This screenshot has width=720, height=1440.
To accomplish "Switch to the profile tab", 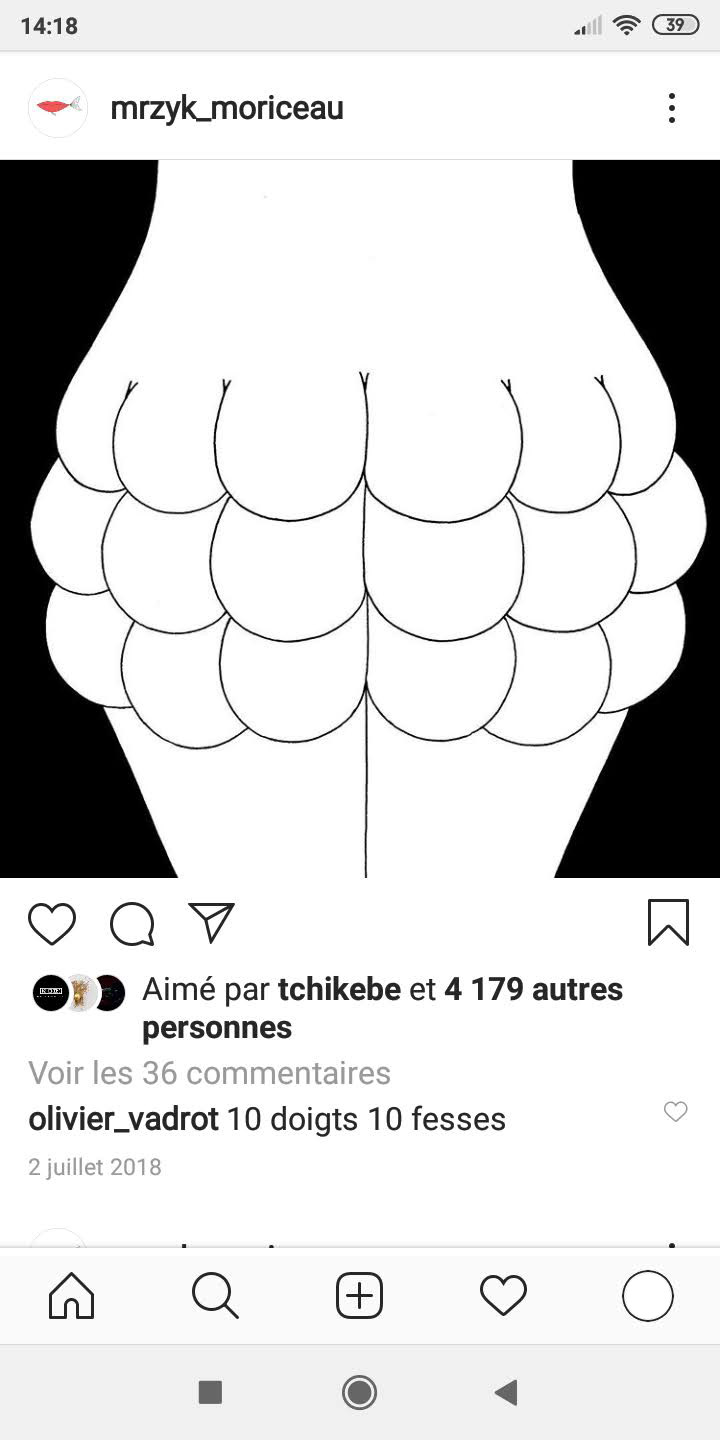I will 647,1297.
